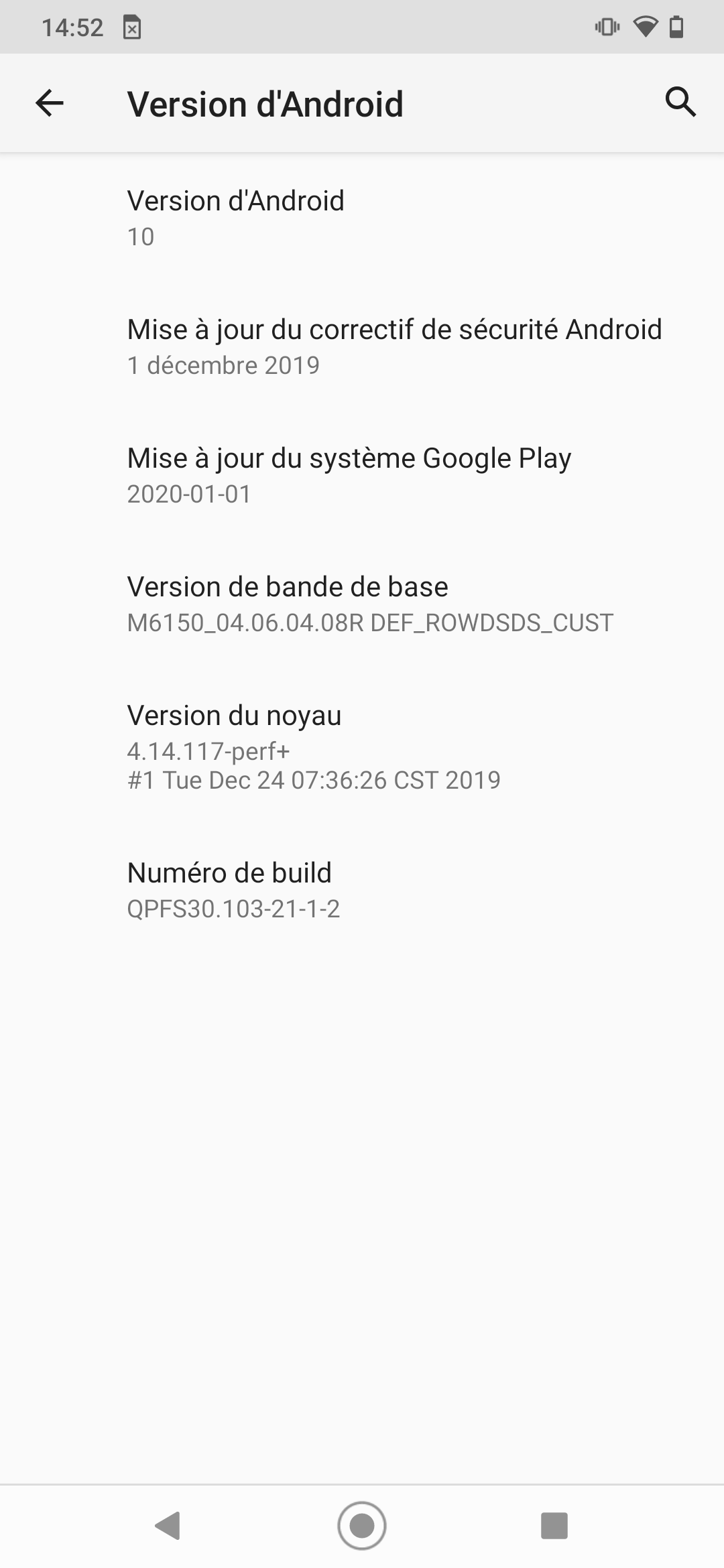Go back from Version d'Android page
724x1568 pixels.
pyautogui.click(x=50, y=103)
